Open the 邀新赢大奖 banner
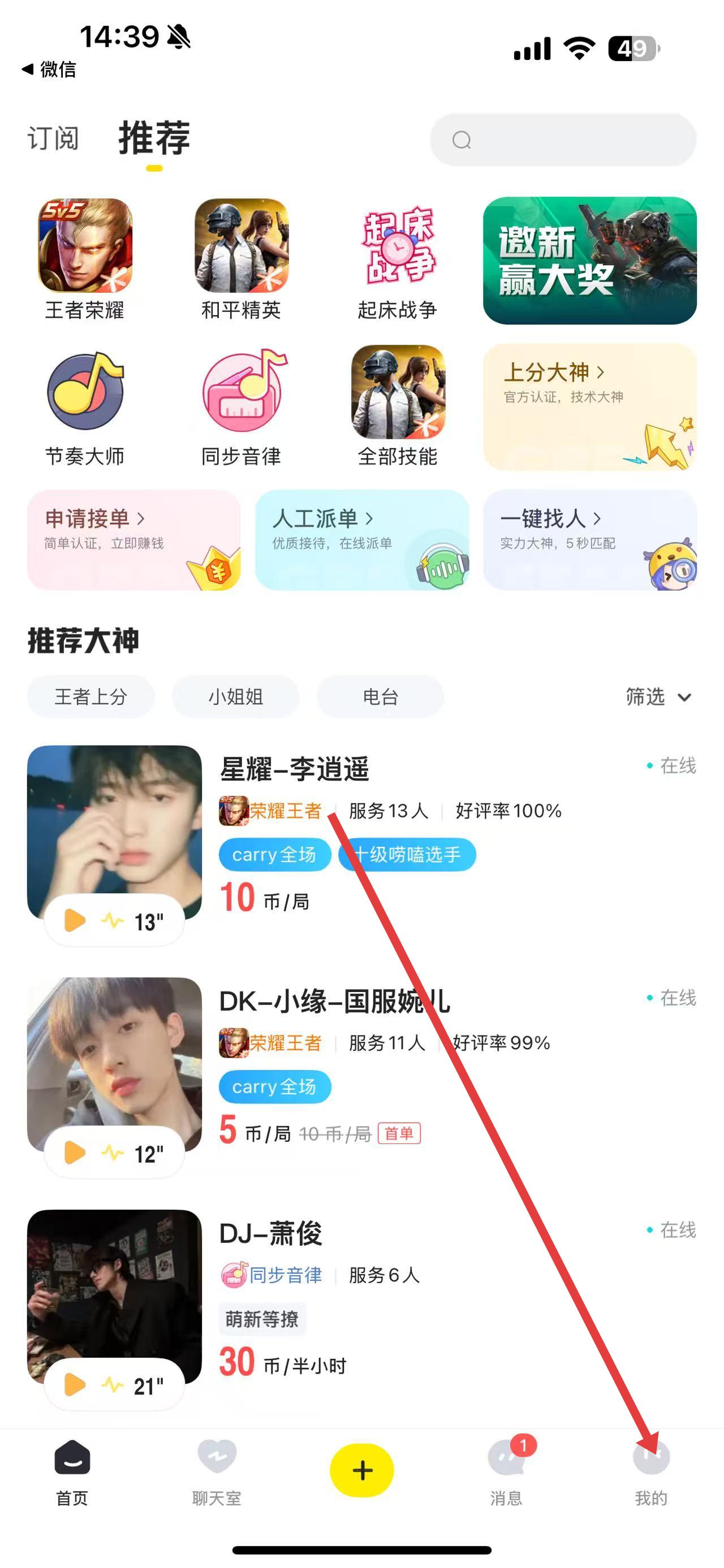This screenshot has width=724, height=1568. point(589,261)
